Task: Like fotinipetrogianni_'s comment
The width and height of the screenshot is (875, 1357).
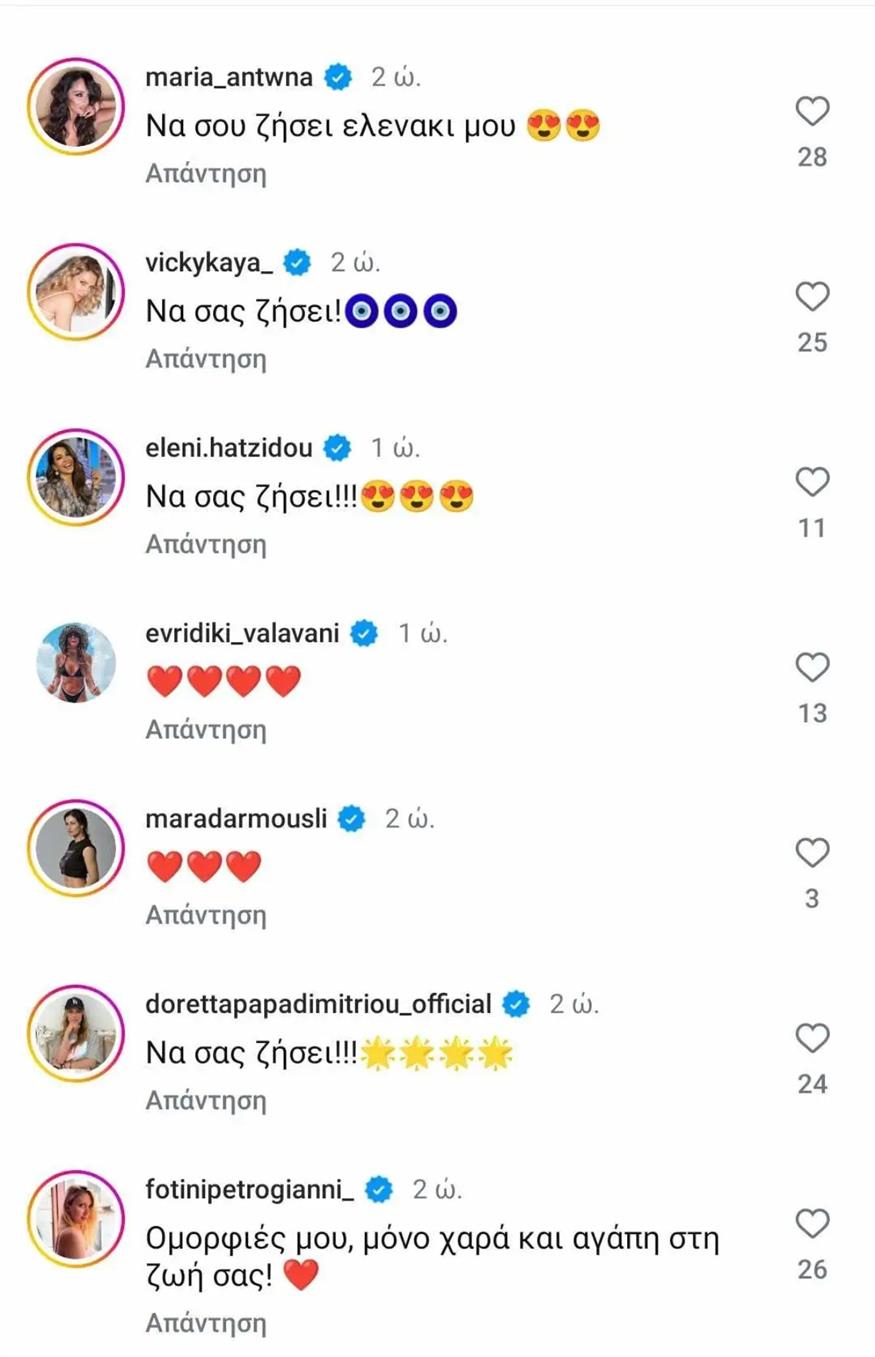Action: 812,1224
